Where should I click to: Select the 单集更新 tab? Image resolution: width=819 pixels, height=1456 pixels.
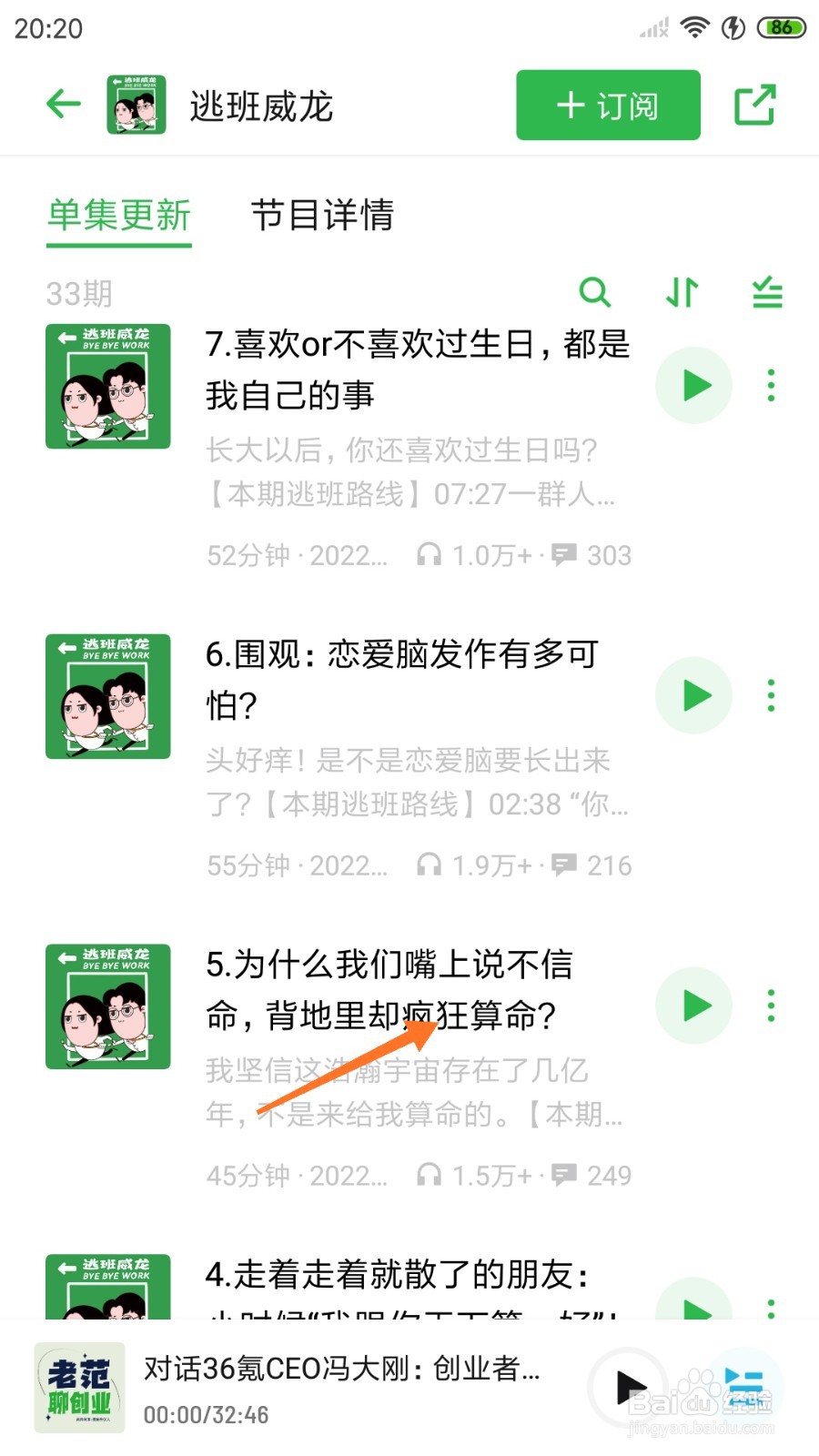pos(119,217)
